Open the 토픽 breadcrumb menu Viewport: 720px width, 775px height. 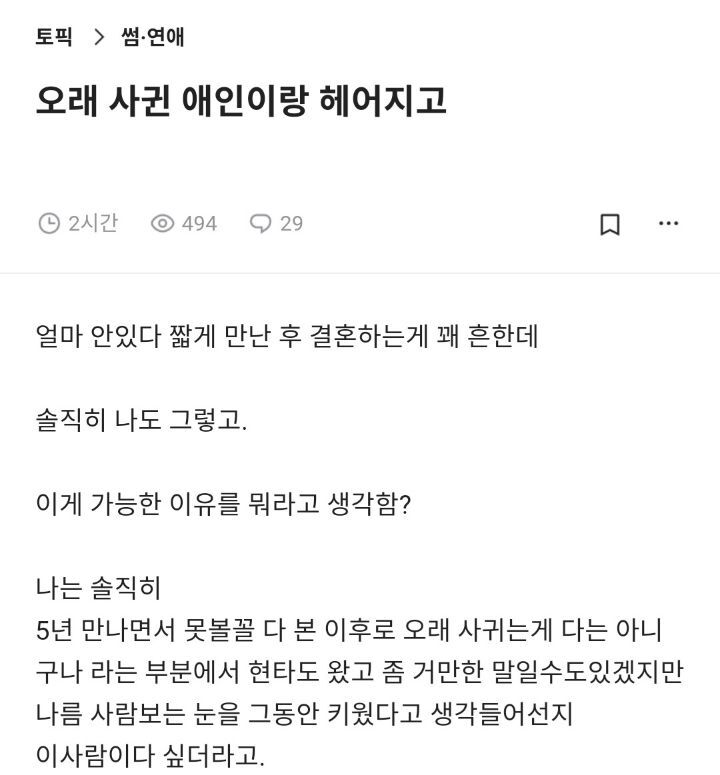coord(50,37)
